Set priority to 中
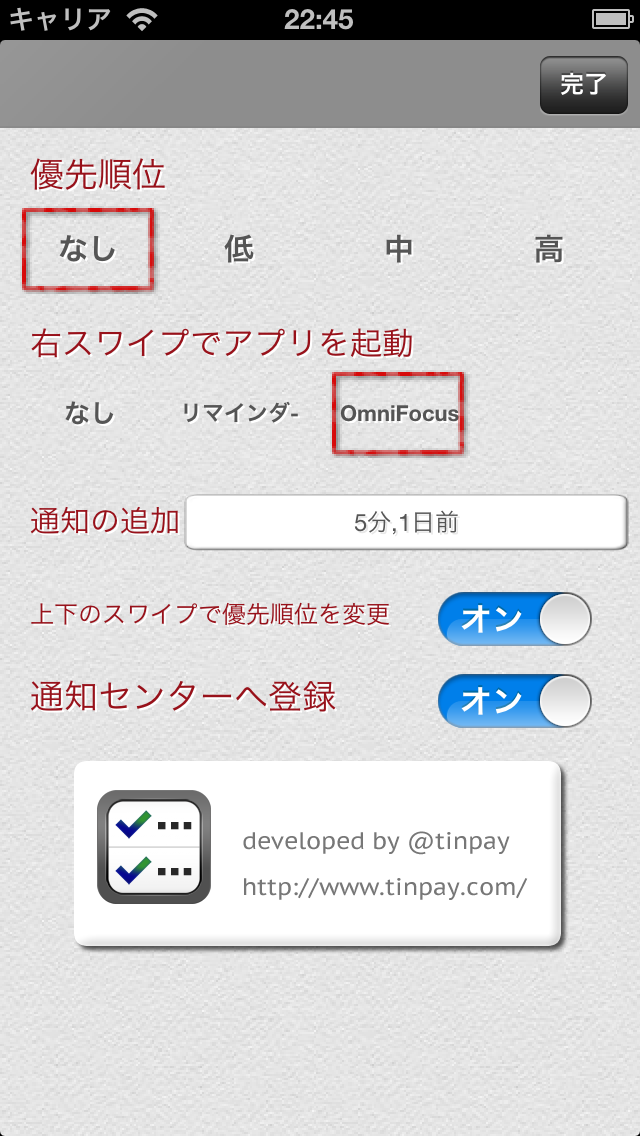The height and width of the screenshot is (1136, 640). (399, 249)
